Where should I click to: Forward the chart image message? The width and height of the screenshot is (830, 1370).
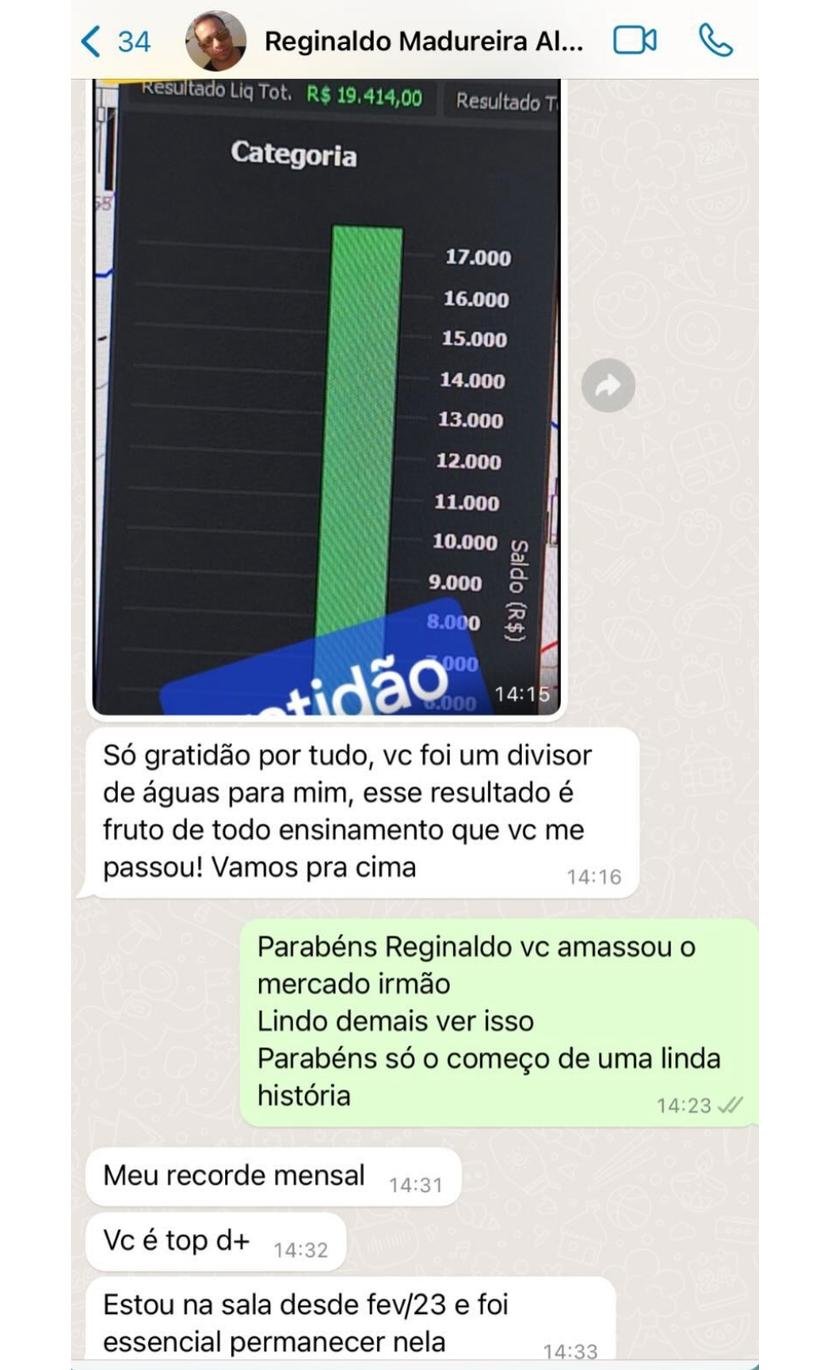tap(608, 385)
